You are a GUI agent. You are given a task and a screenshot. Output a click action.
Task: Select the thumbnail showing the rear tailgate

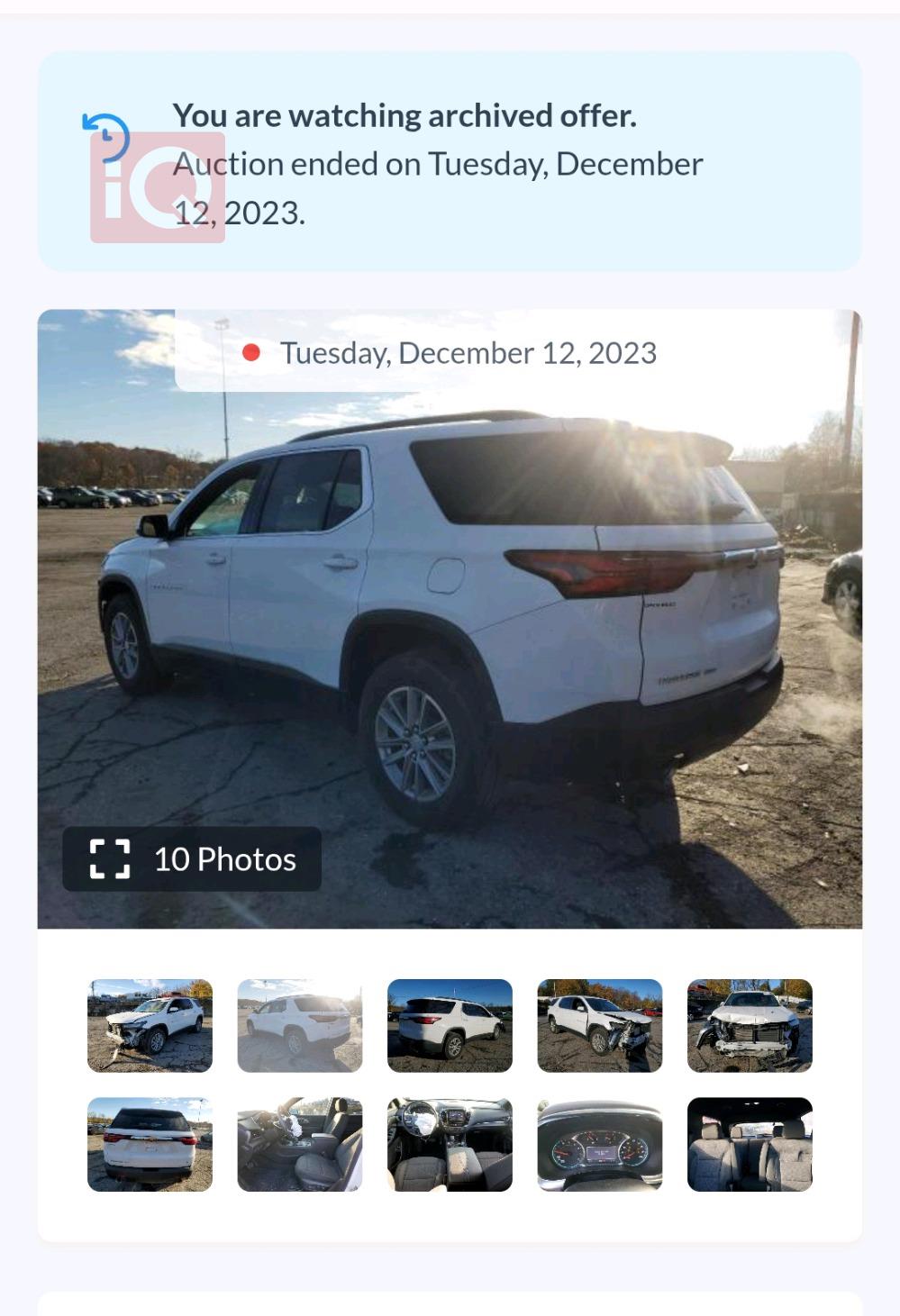[150, 1144]
